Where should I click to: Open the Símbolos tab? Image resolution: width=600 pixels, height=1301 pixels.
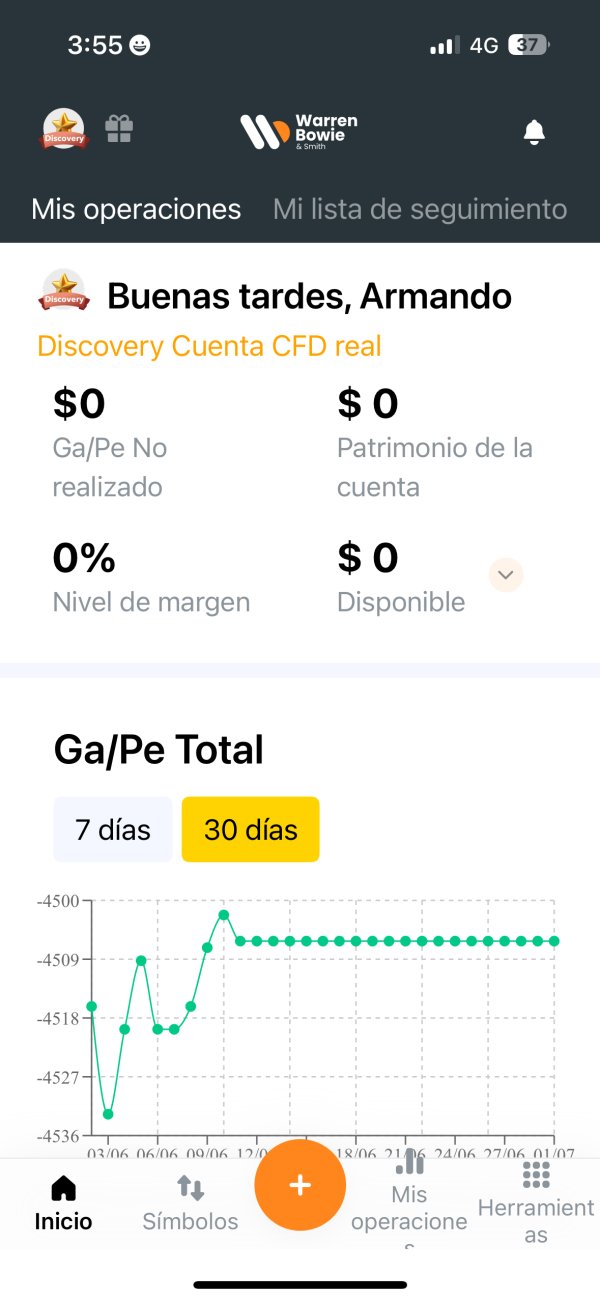190,1203
